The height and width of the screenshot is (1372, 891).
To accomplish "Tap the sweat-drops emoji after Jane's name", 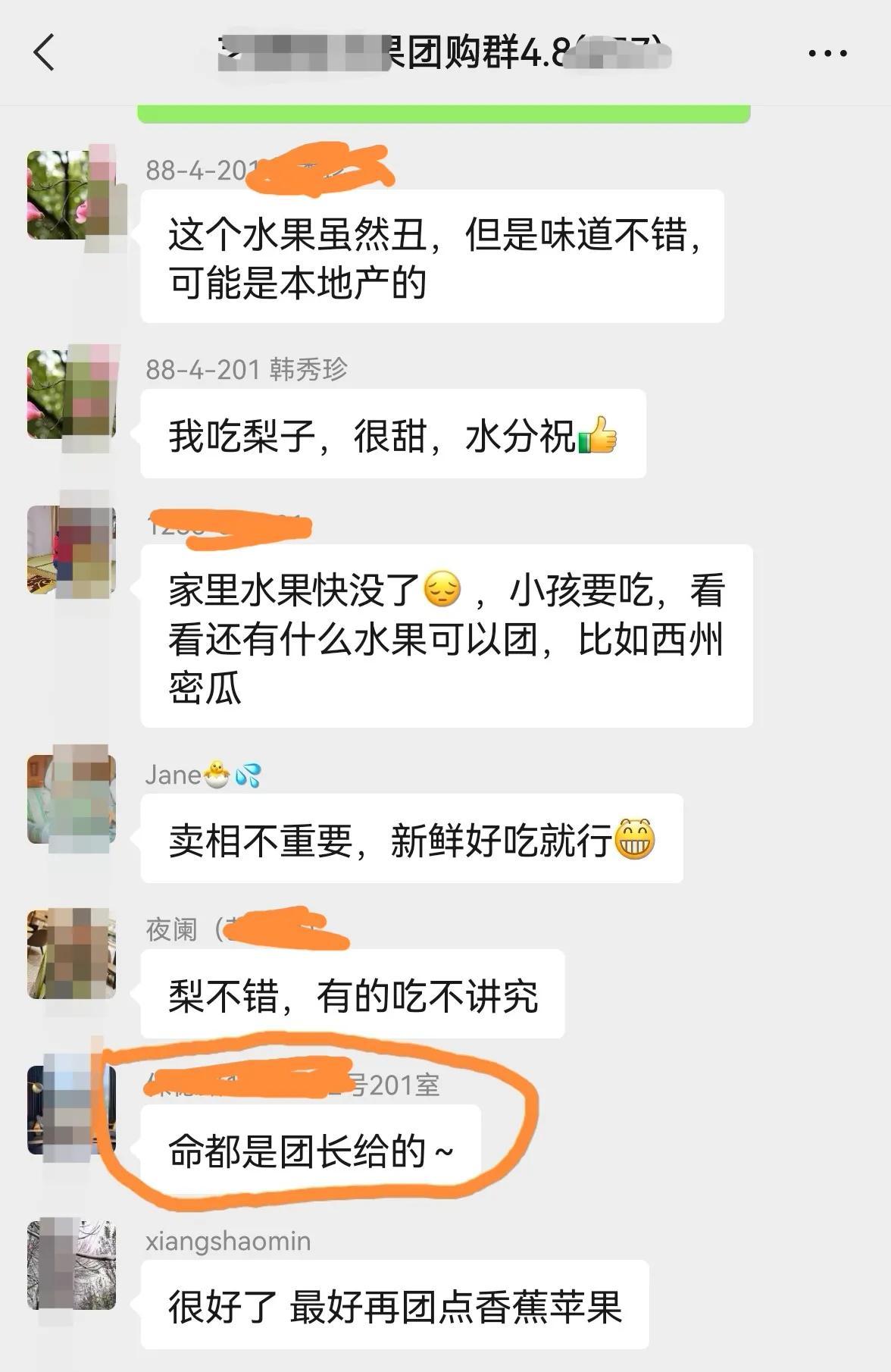I will pyautogui.click(x=250, y=773).
